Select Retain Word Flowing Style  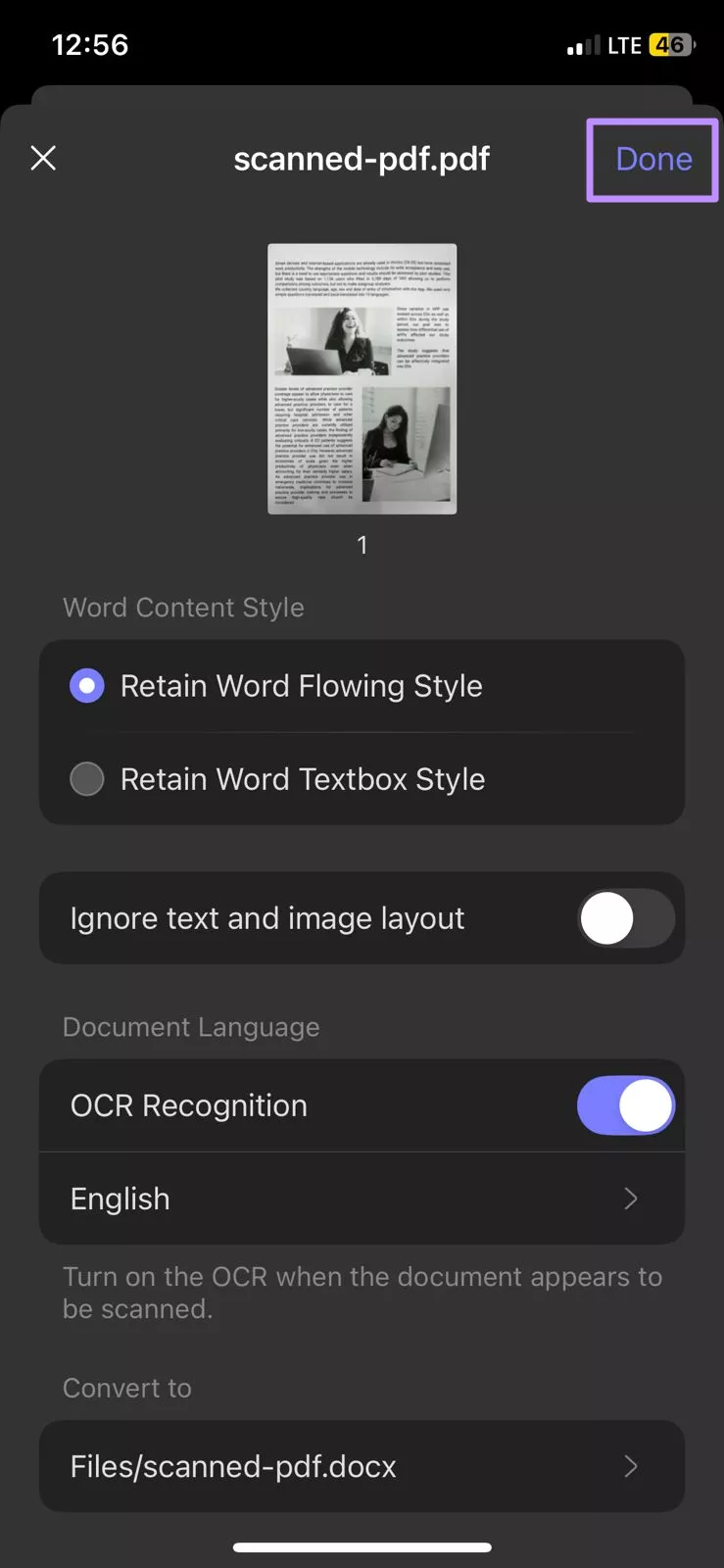(x=87, y=686)
